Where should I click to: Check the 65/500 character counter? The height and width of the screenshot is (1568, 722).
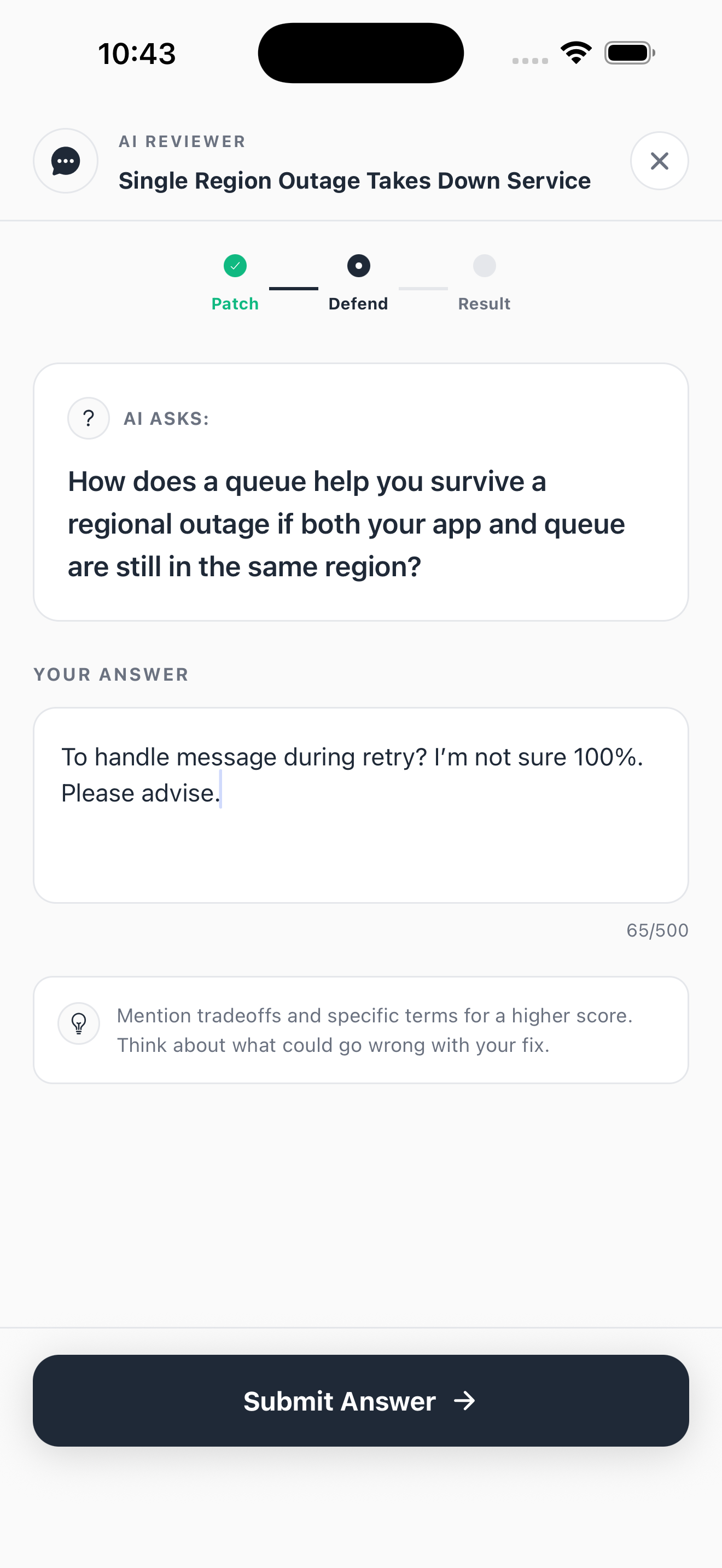pyautogui.click(x=657, y=929)
